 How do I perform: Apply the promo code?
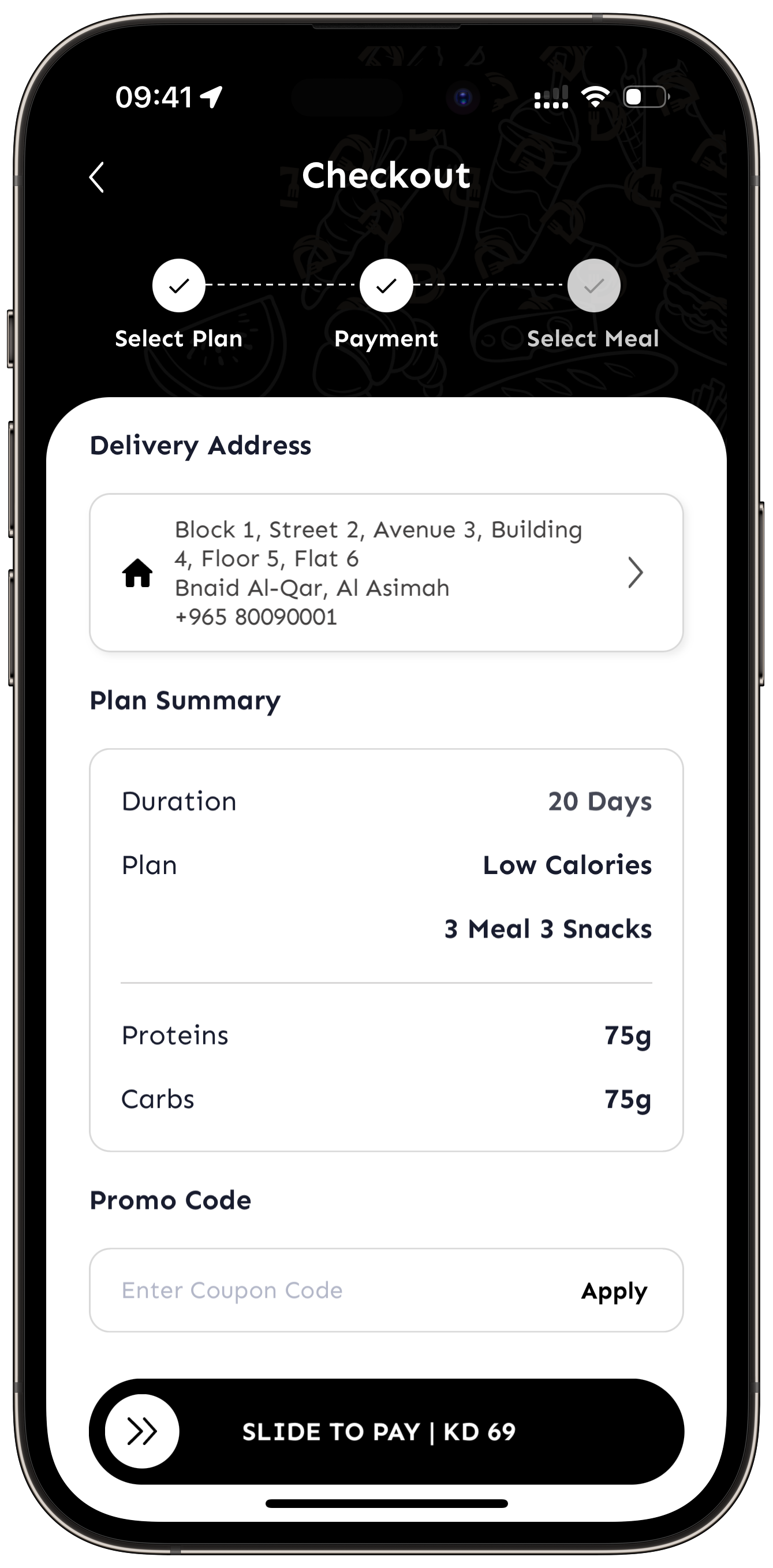tap(614, 1290)
